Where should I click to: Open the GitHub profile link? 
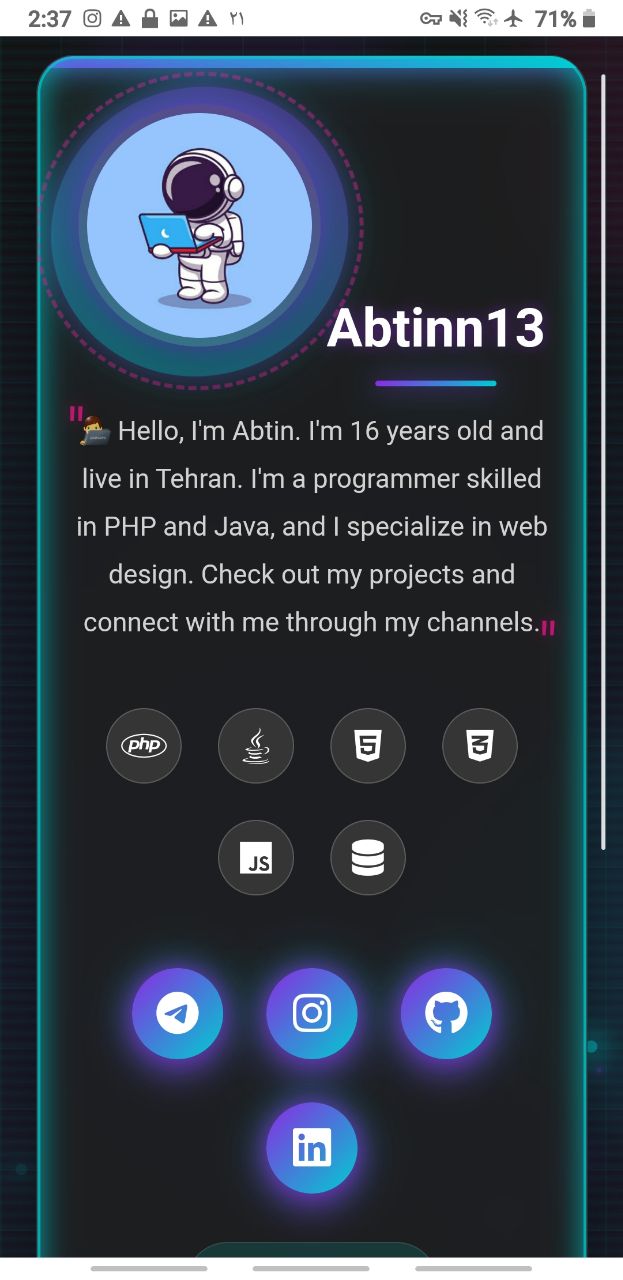(446, 1013)
